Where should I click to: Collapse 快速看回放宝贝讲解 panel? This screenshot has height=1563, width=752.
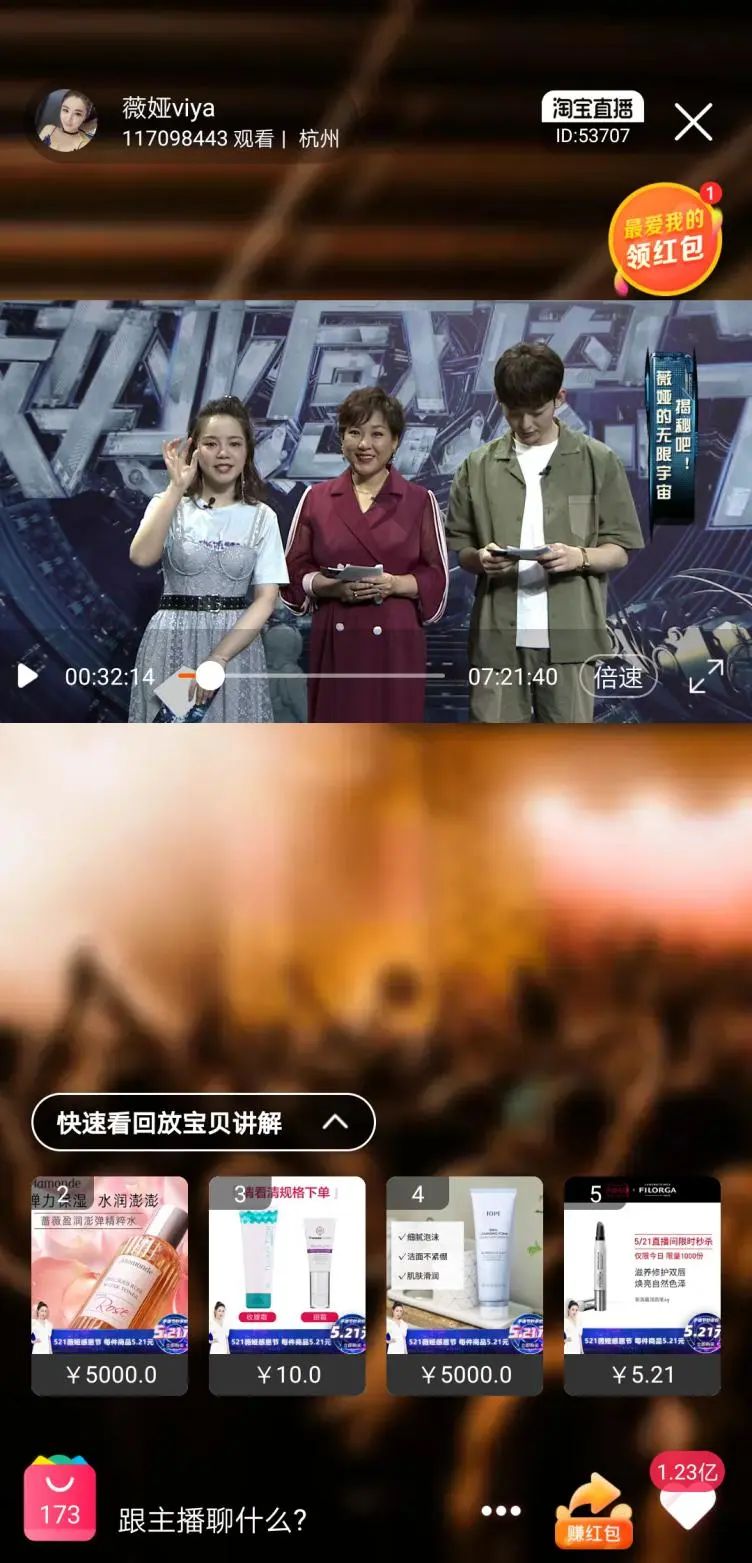335,1122
